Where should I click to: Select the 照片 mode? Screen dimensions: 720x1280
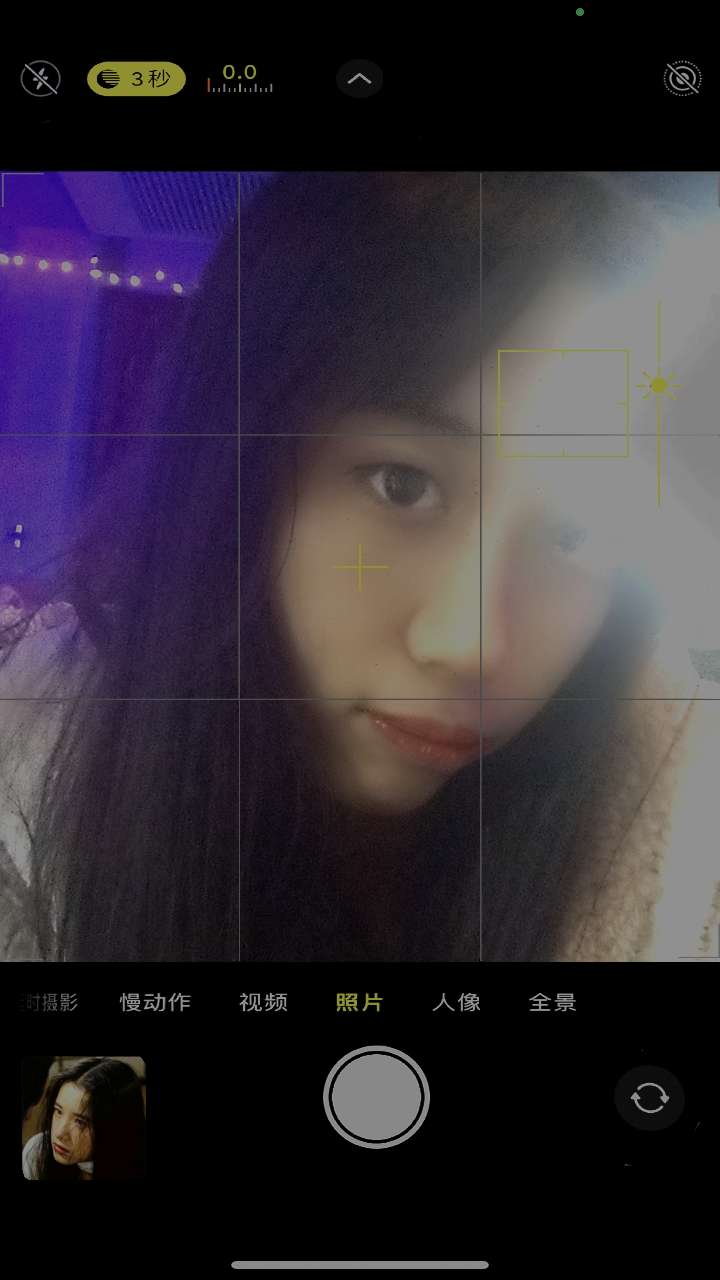[x=360, y=1002]
